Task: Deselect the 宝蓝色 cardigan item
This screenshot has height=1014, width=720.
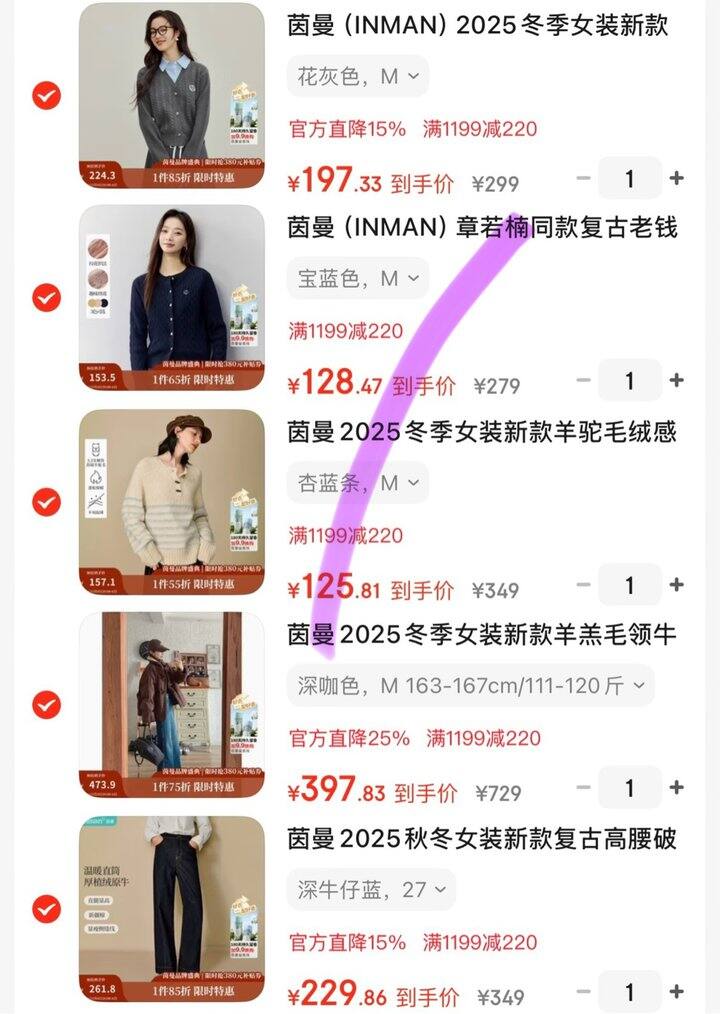Action: click(x=47, y=298)
